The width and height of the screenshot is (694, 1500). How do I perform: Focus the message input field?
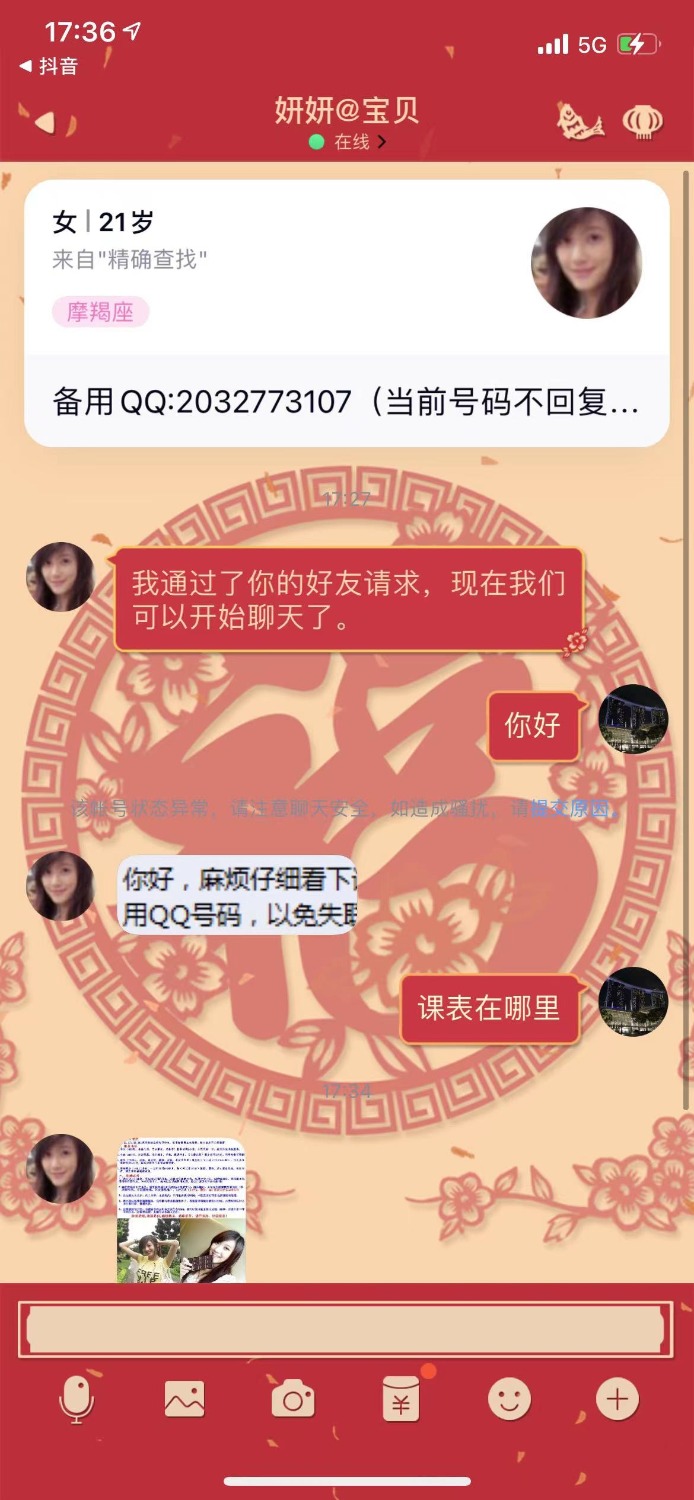tap(346, 1329)
